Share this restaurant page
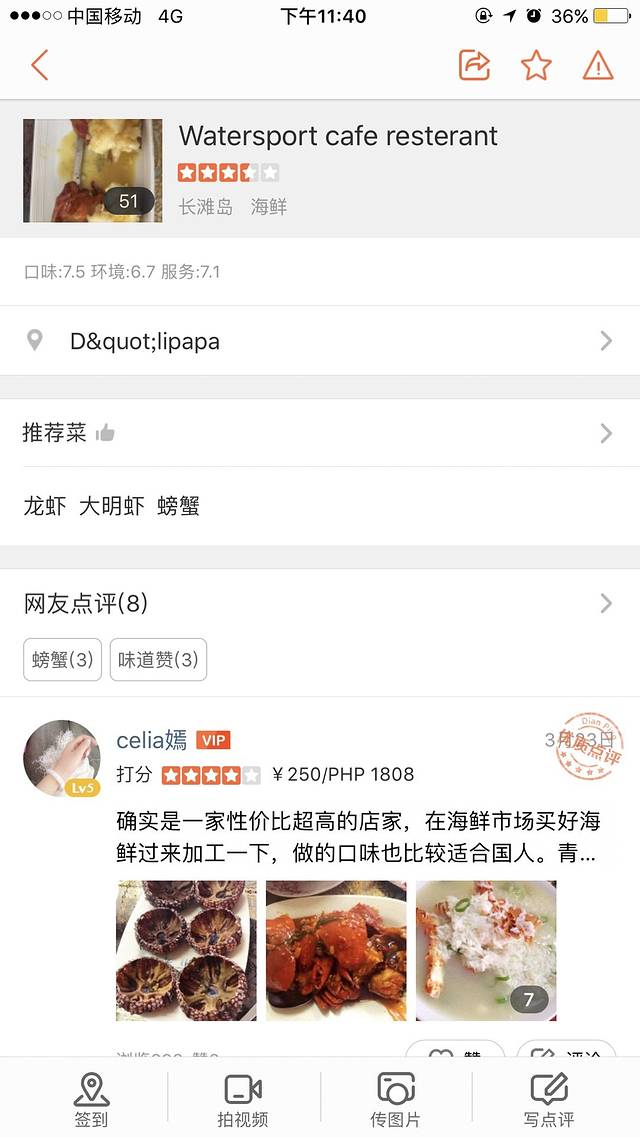 tap(474, 66)
